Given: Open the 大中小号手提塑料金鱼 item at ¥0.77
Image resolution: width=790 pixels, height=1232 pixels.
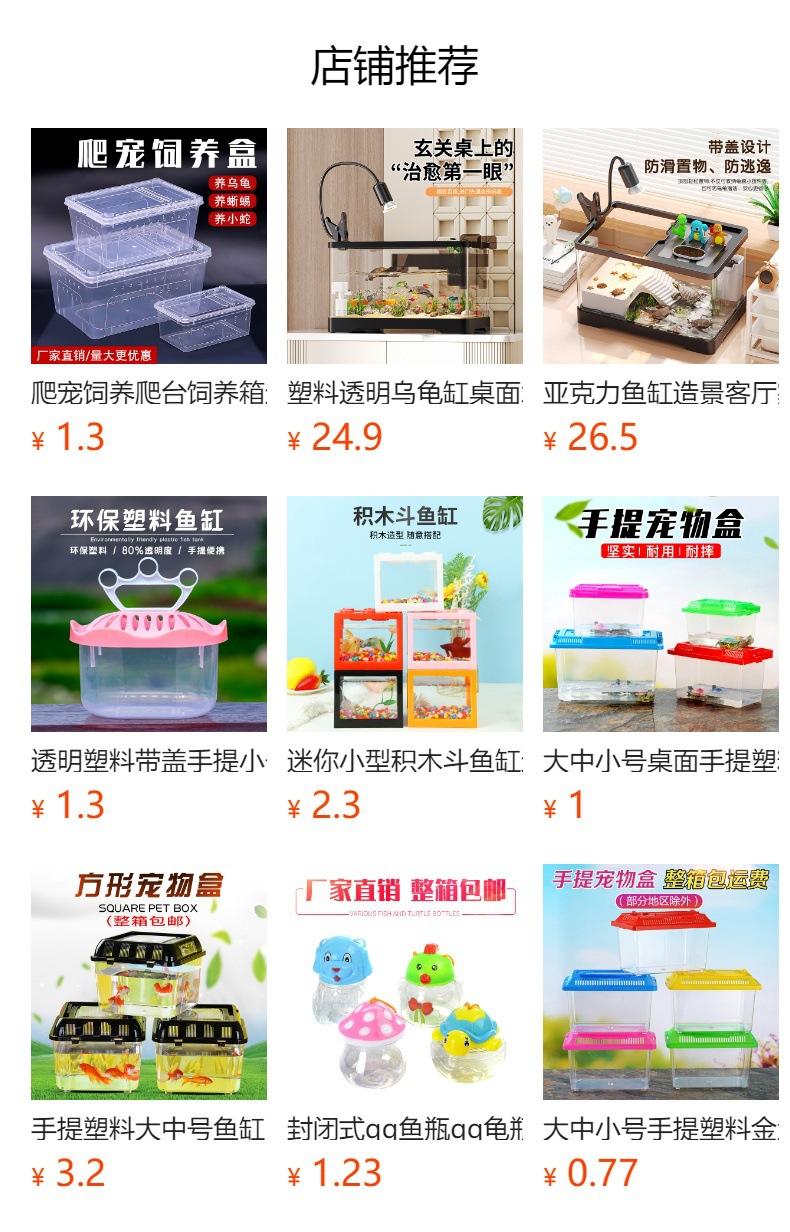Looking at the screenshot, I should (x=661, y=1028).
